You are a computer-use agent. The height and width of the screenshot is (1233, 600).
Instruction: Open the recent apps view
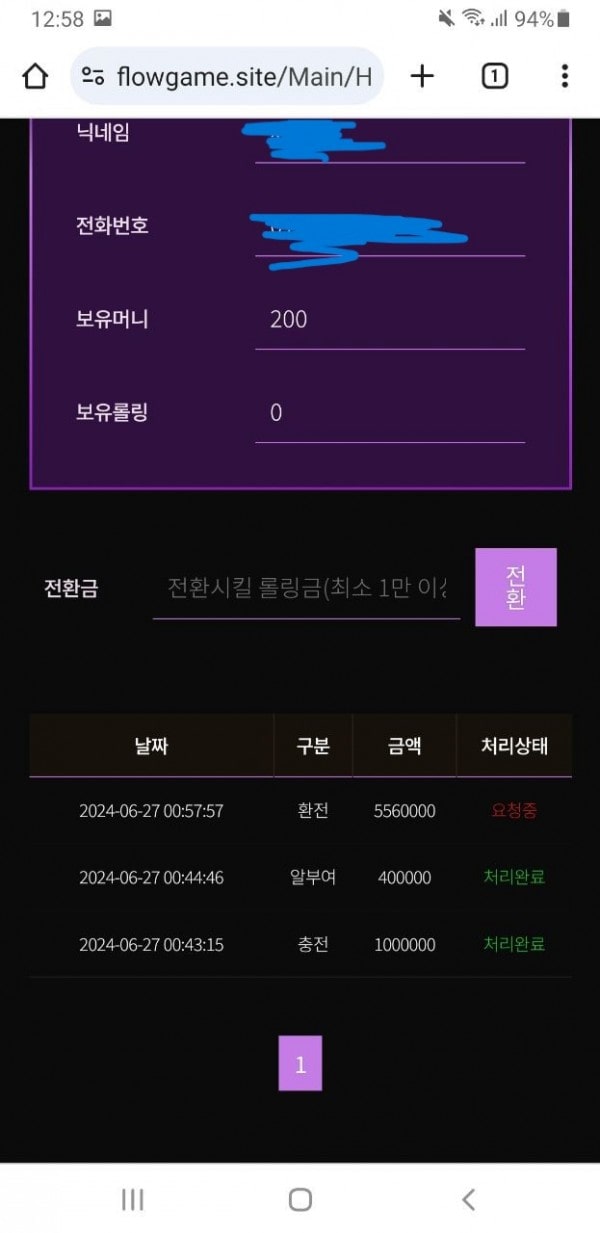[x=132, y=1199]
